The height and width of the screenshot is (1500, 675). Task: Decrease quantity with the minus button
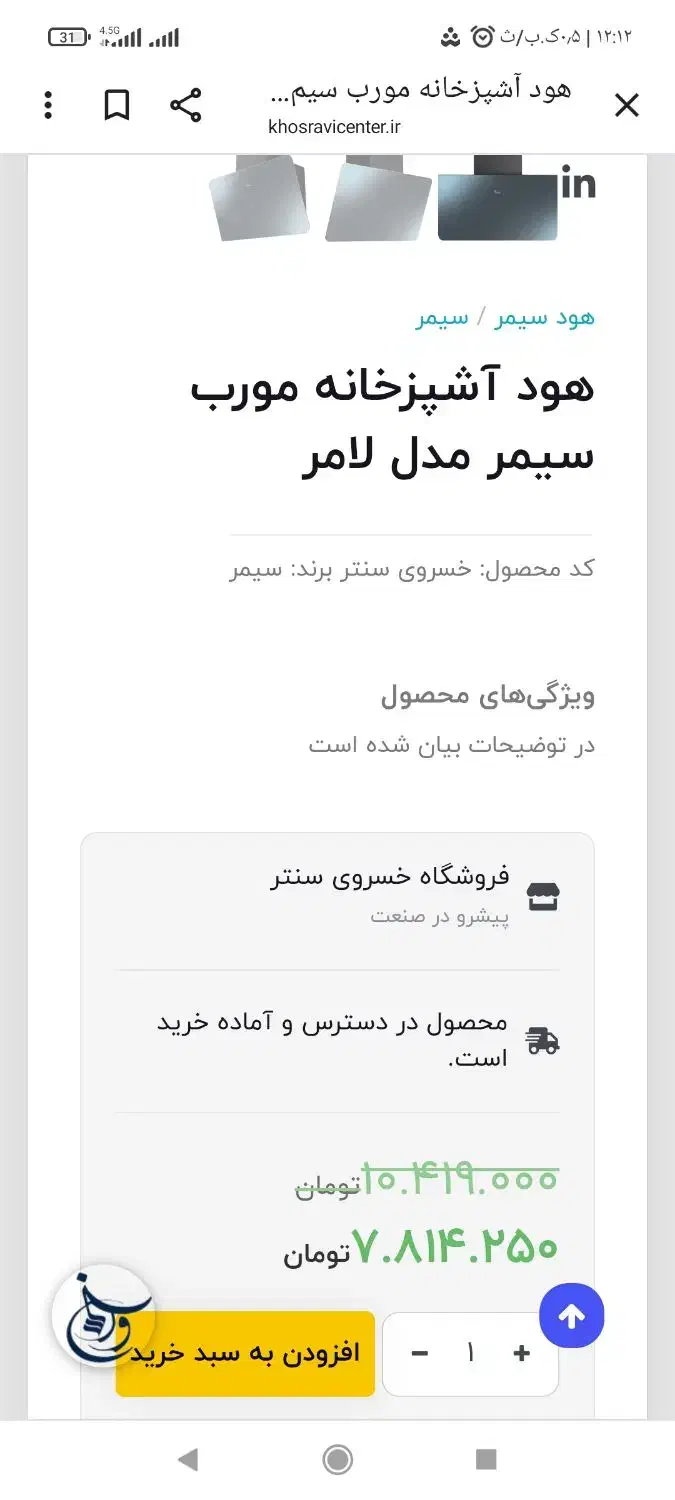[x=420, y=1354]
